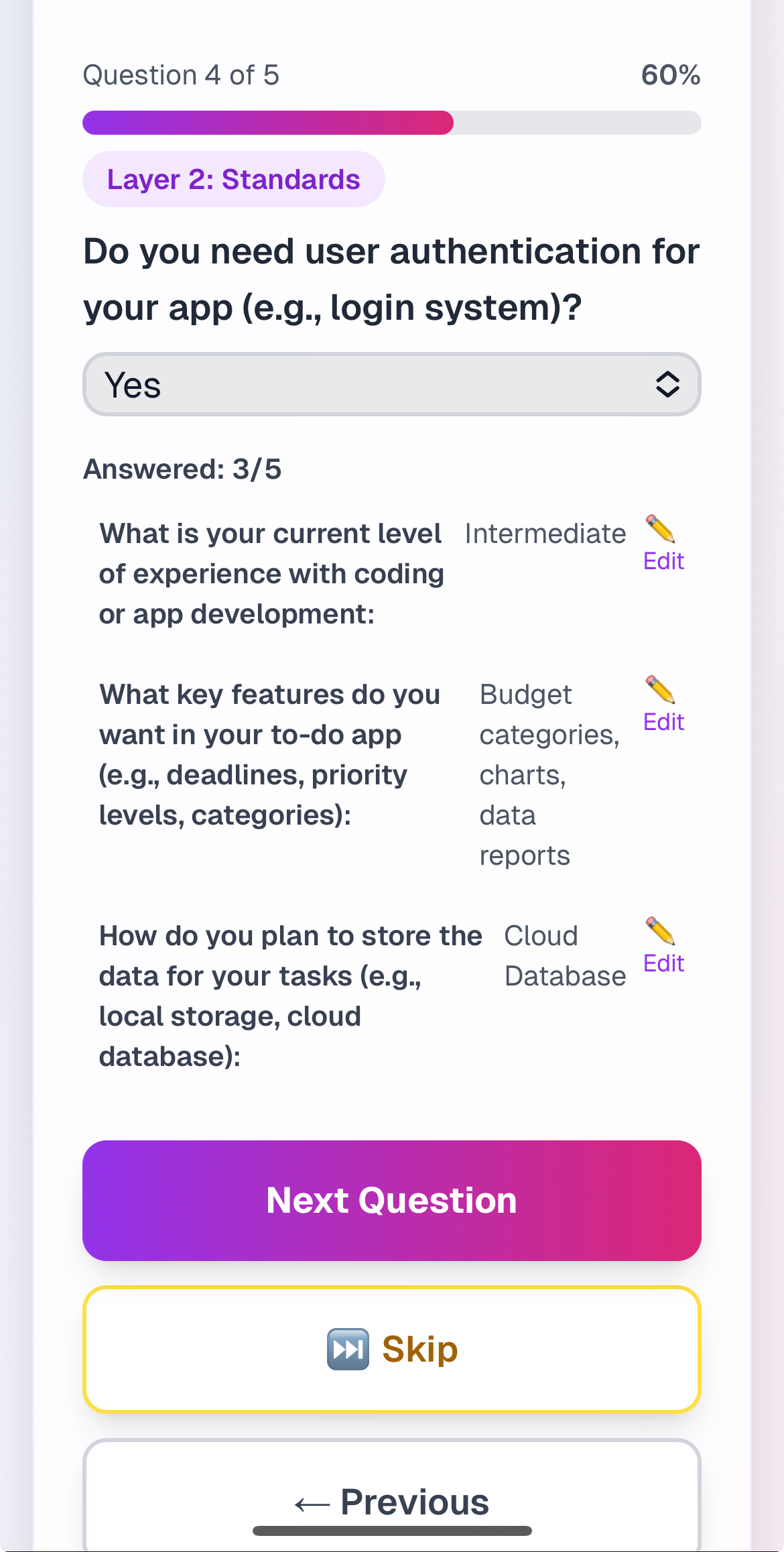784x1552 pixels.
Task: Click Edit for the to-do app features answer
Action: (x=663, y=722)
